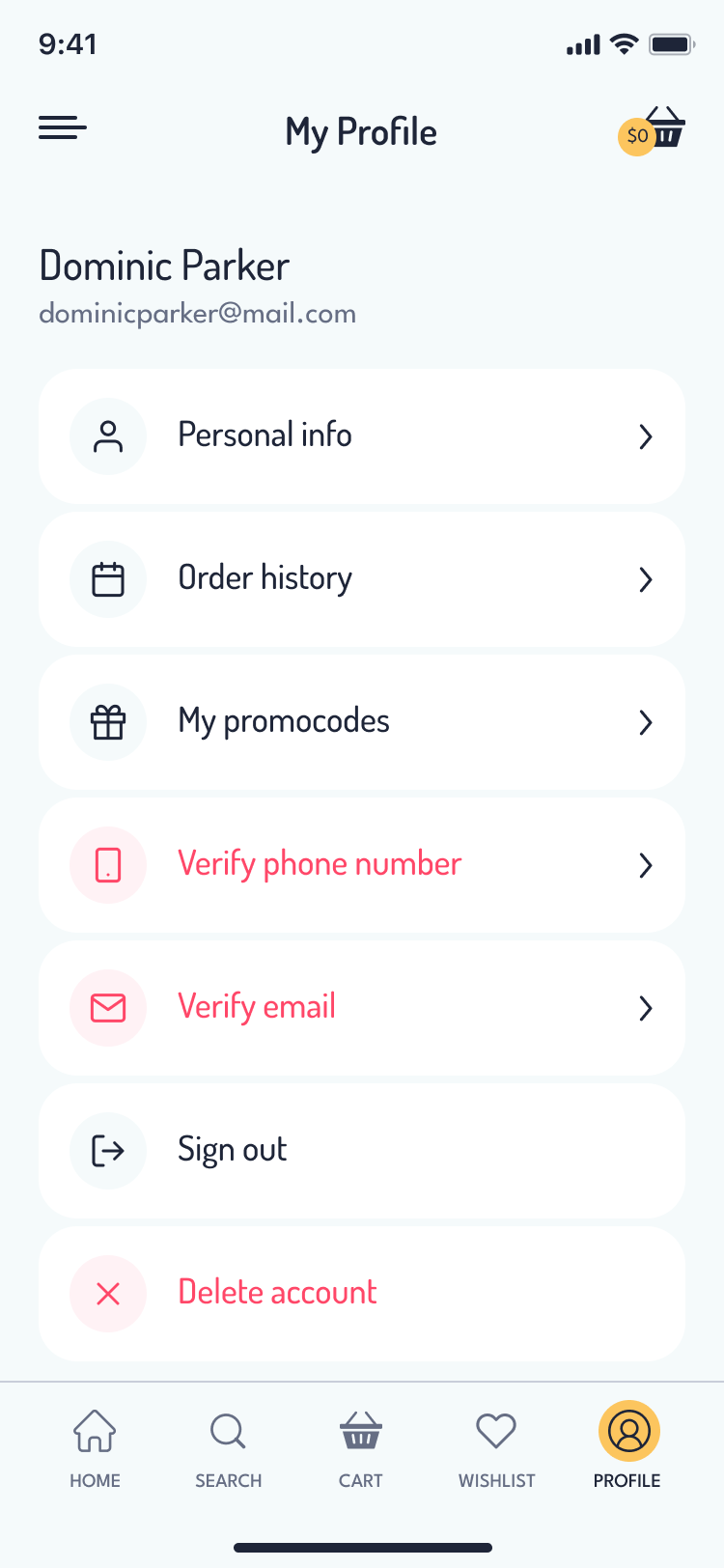This screenshot has height=1568, width=724.
Task: Switch to the Cart tab
Action: [x=361, y=1447]
